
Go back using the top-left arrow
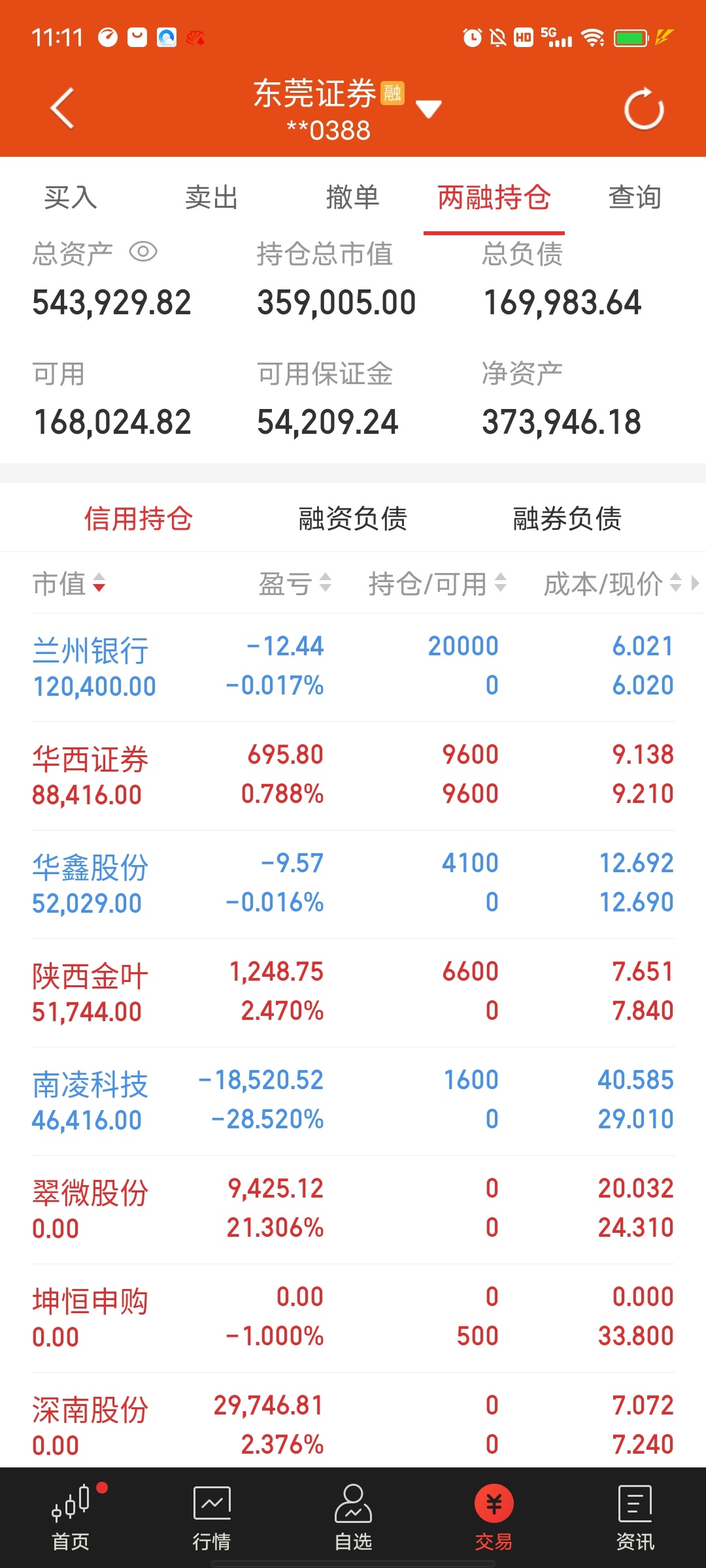point(62,108)
